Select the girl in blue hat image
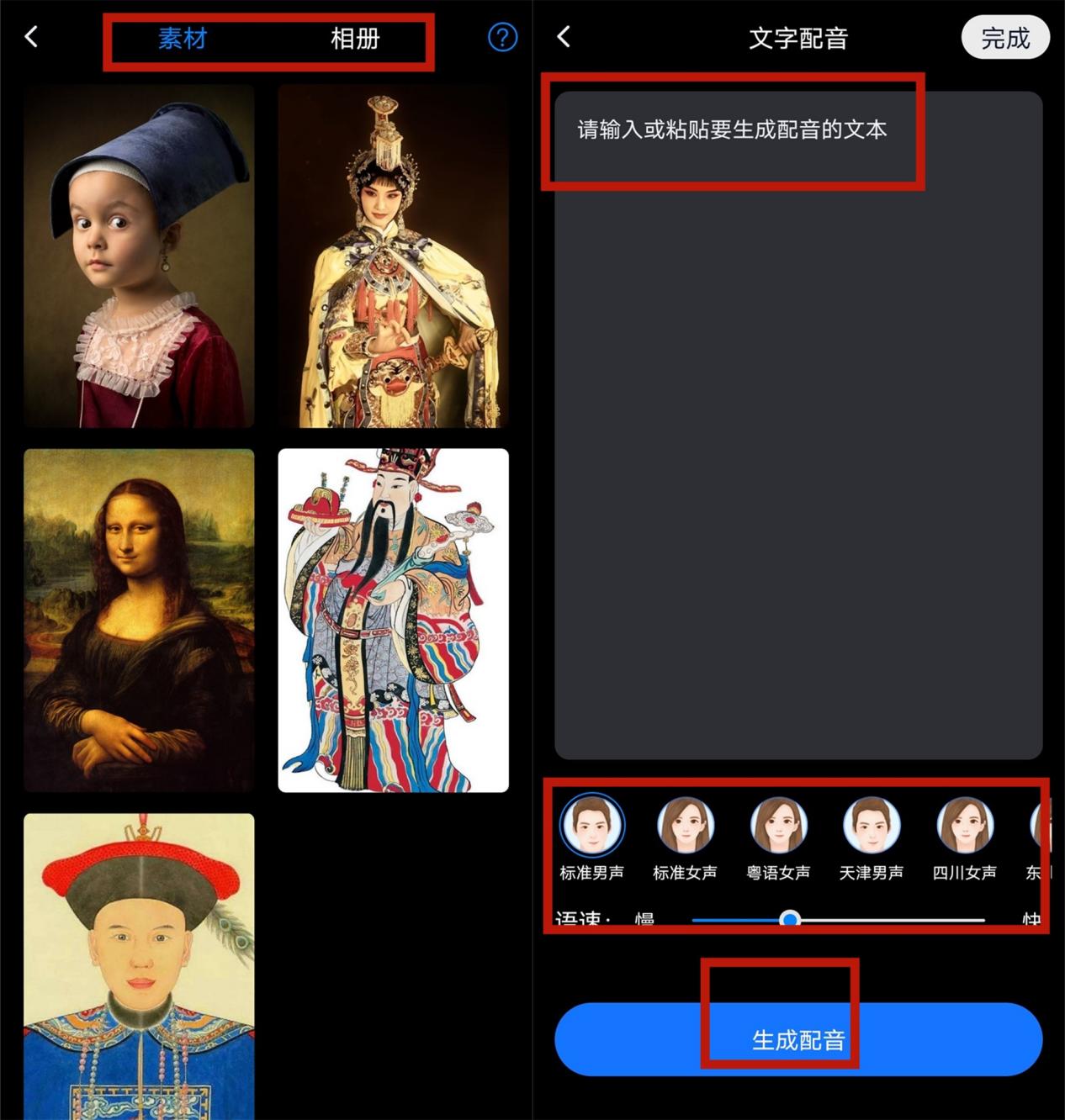The image size is (1065, 1120). tap(139, 256)
